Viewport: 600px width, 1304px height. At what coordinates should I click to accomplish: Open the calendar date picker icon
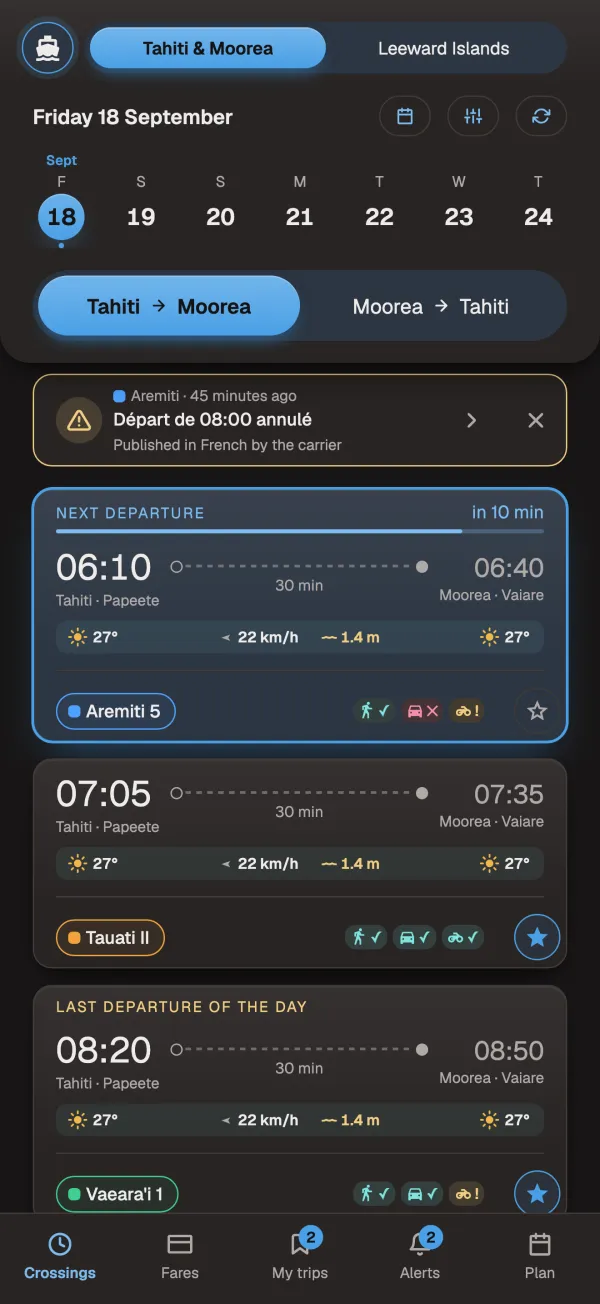(405, 117)
